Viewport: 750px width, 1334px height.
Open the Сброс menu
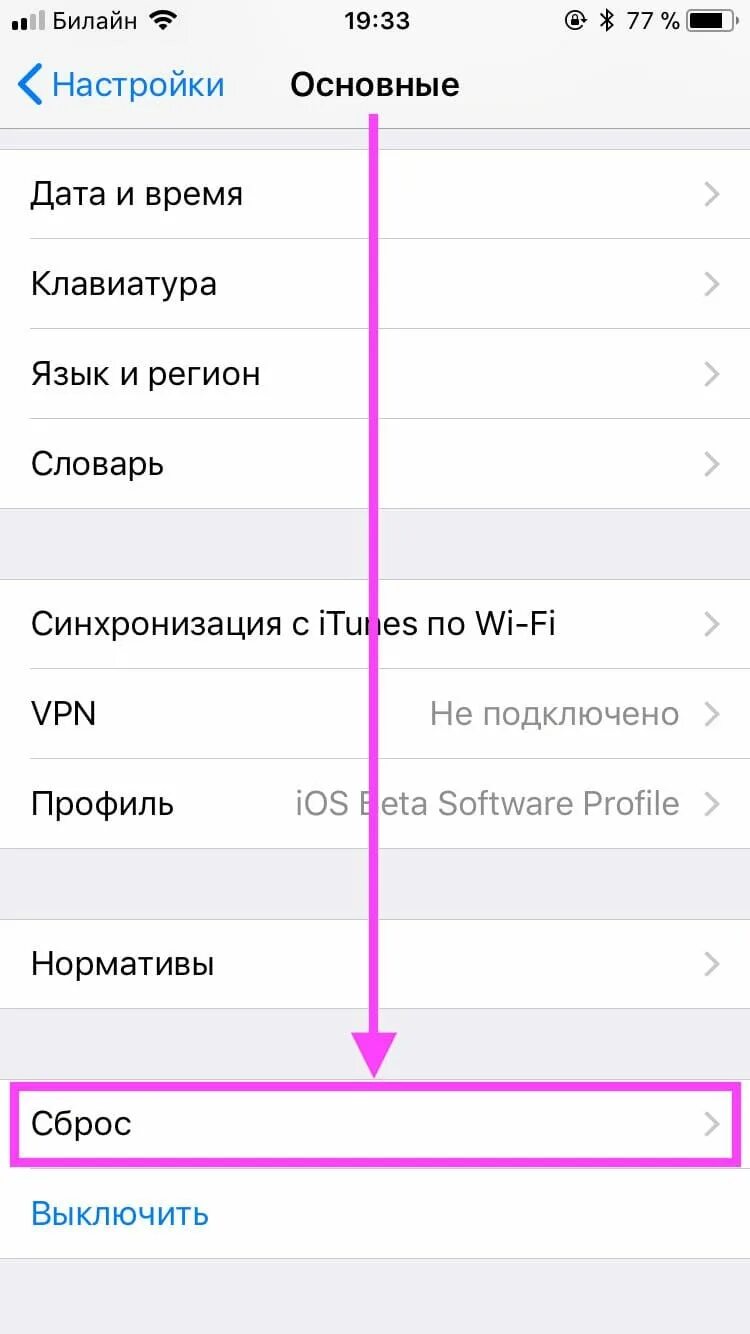[x=375, y=1124]
